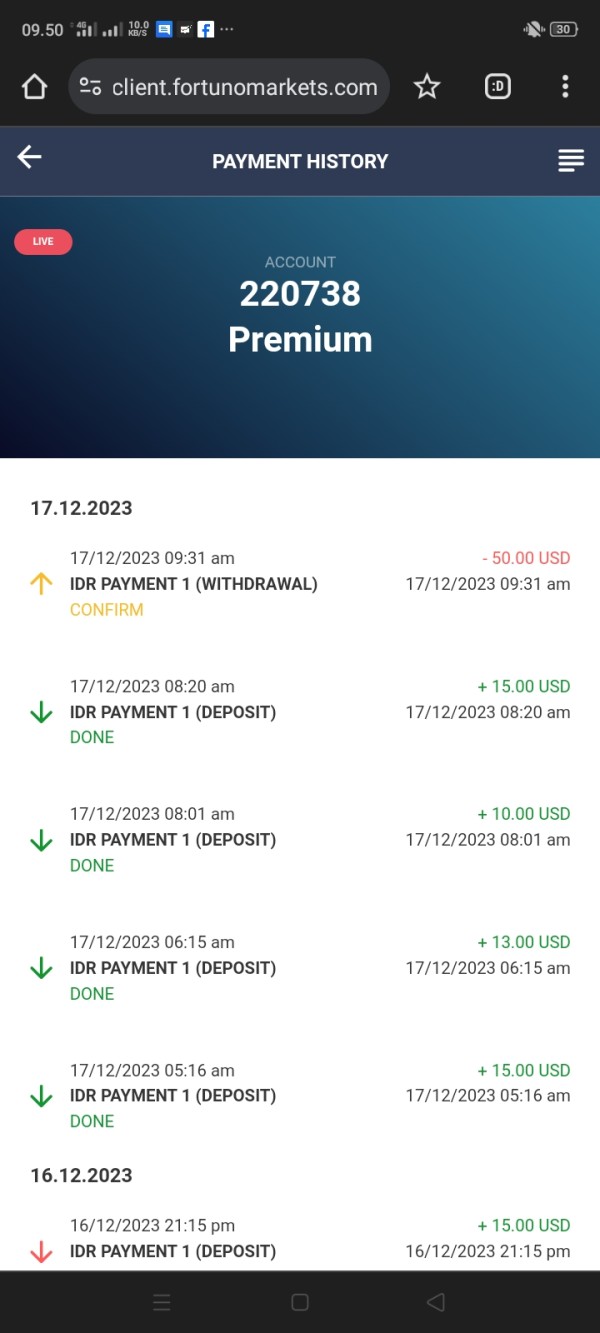
Task: Open the browser three-dot overflow menu
Action: click(565, 87)
